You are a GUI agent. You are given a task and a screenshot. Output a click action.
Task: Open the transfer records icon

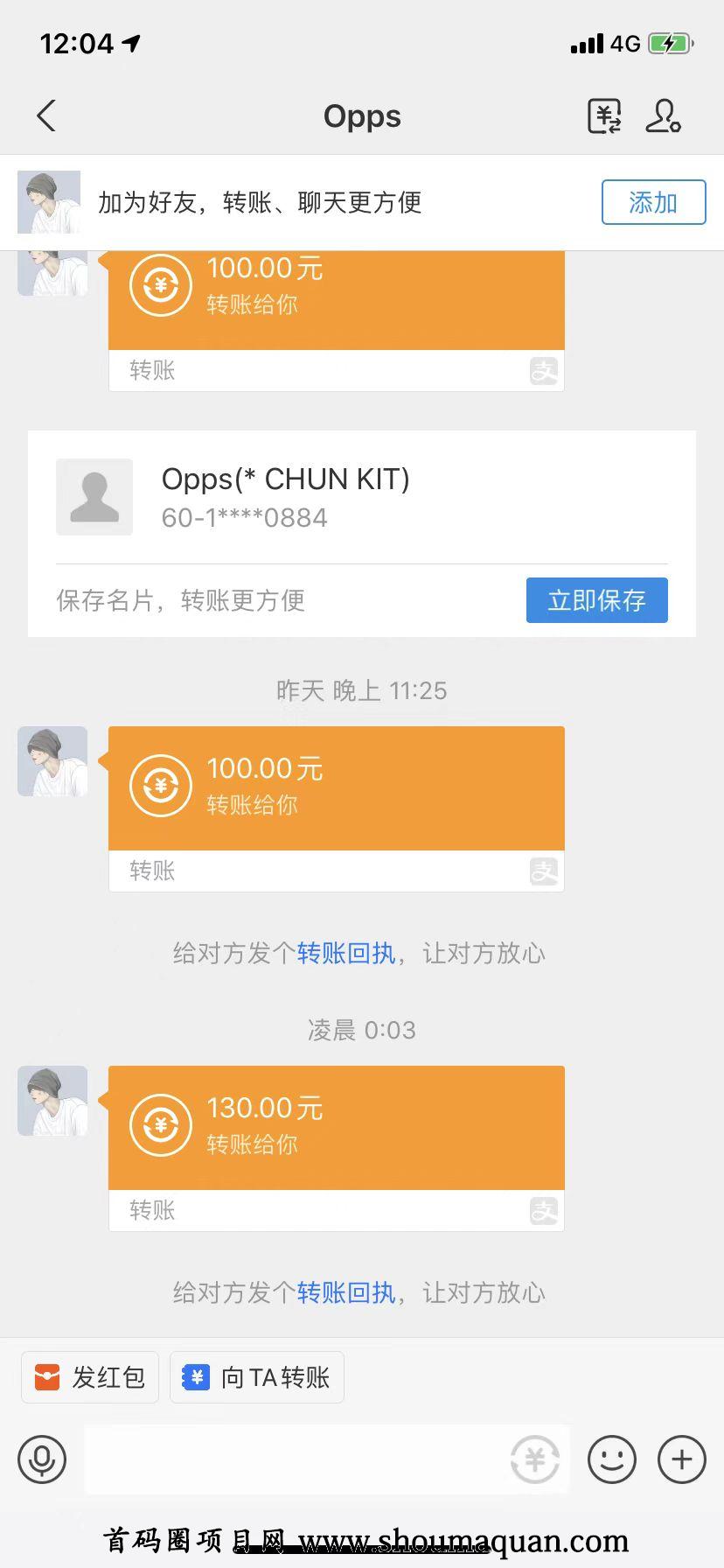point(604,115)
